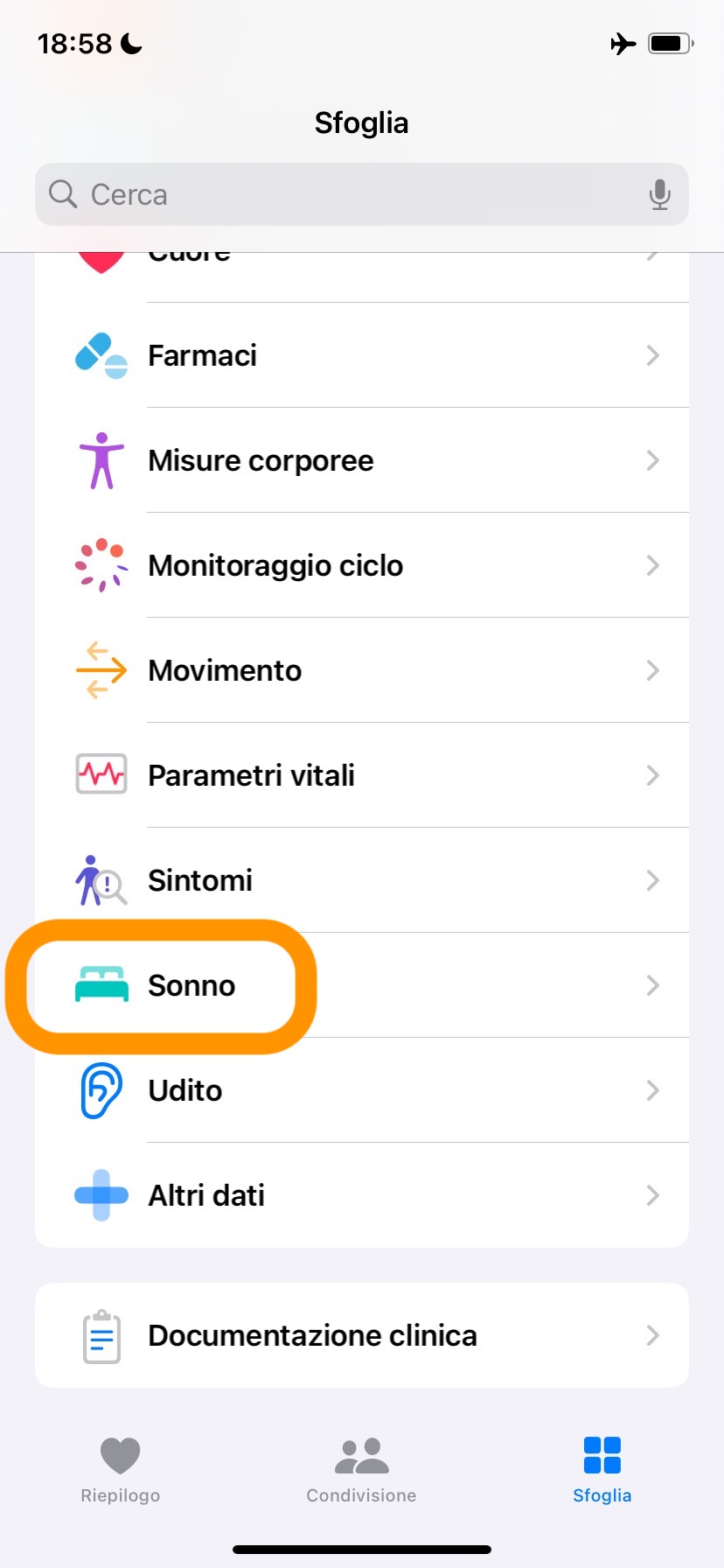The width and height of the screenshot is (724, 1568).
Task: Open Misure corporee
Action: (x=362, y=460)
